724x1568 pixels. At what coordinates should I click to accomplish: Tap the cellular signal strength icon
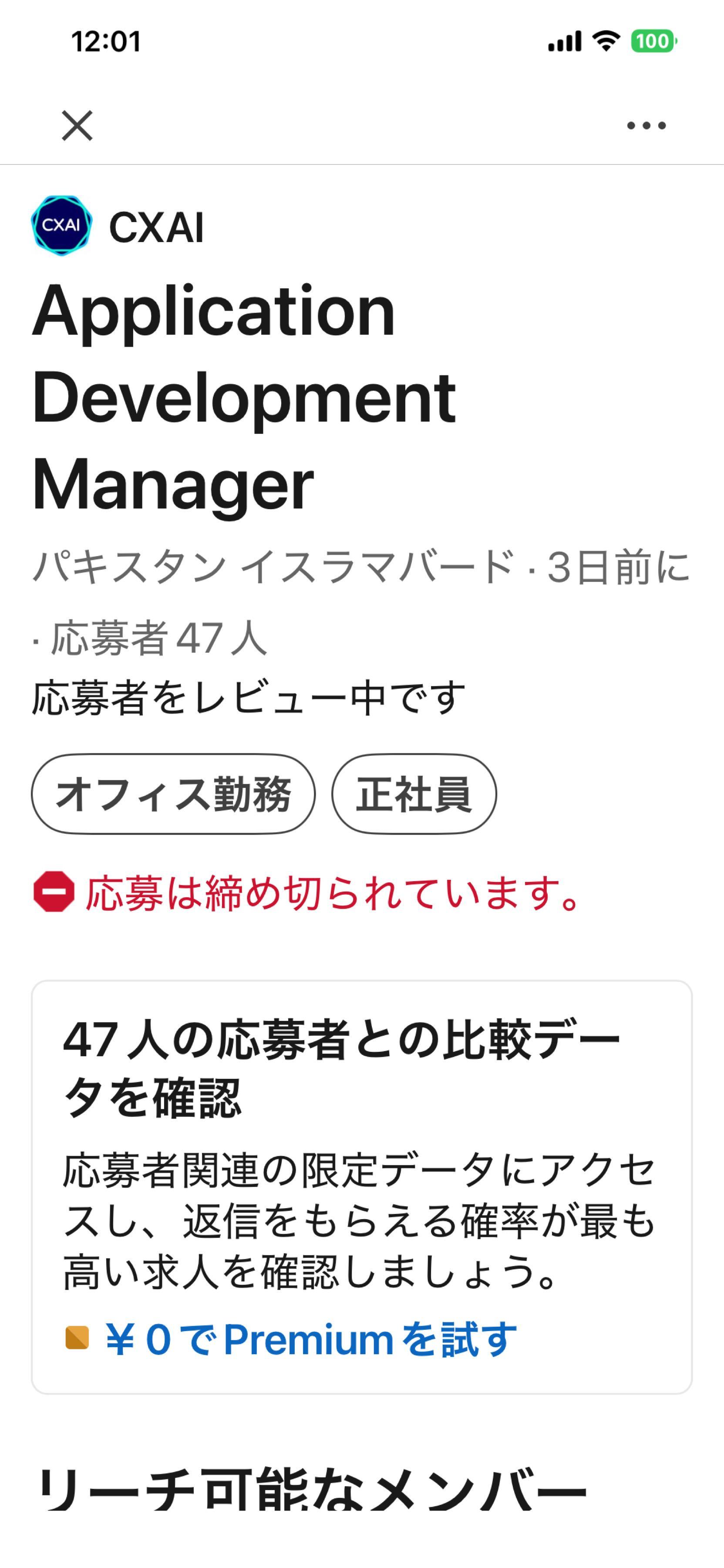coord(565,42)
